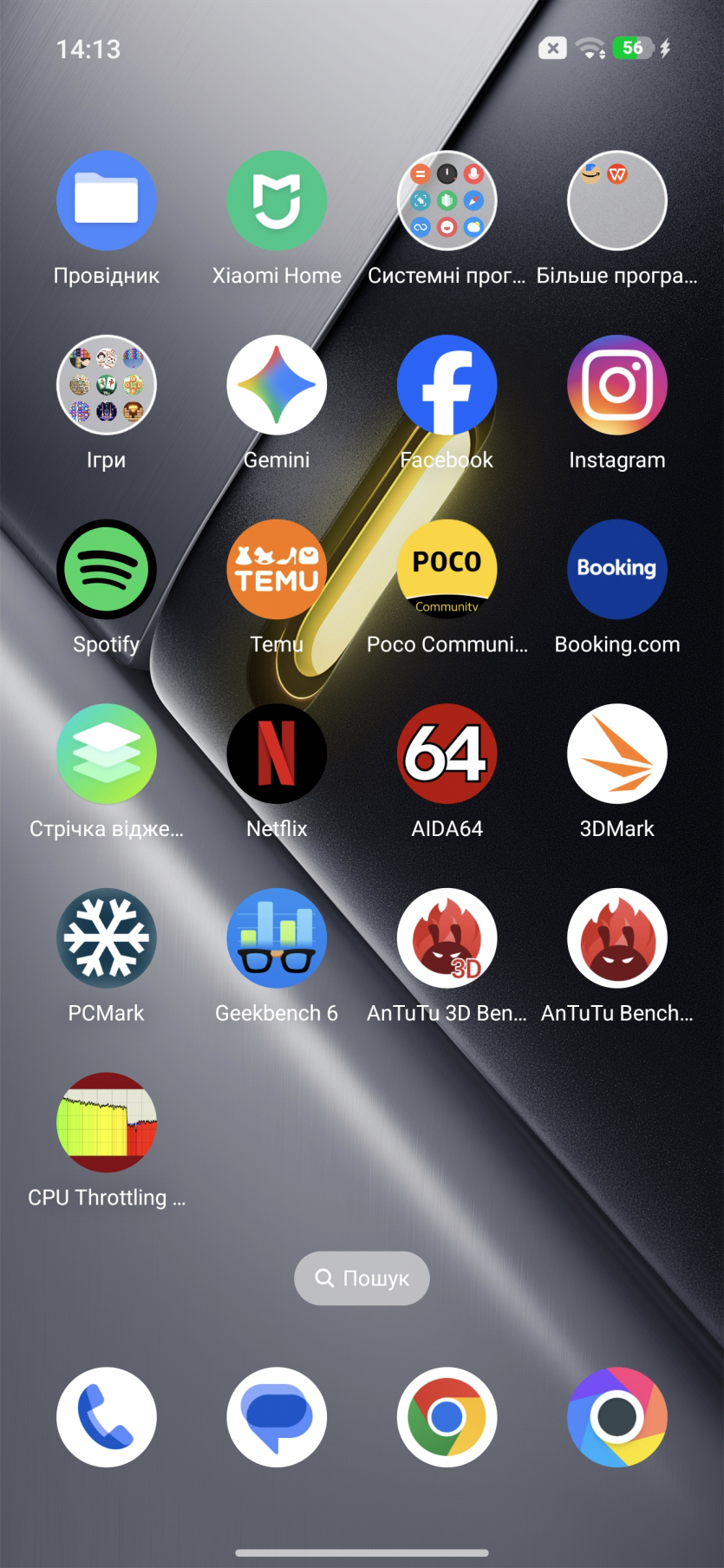Launch the Temu app
The image size is (724, 1568).
[277, 570]
